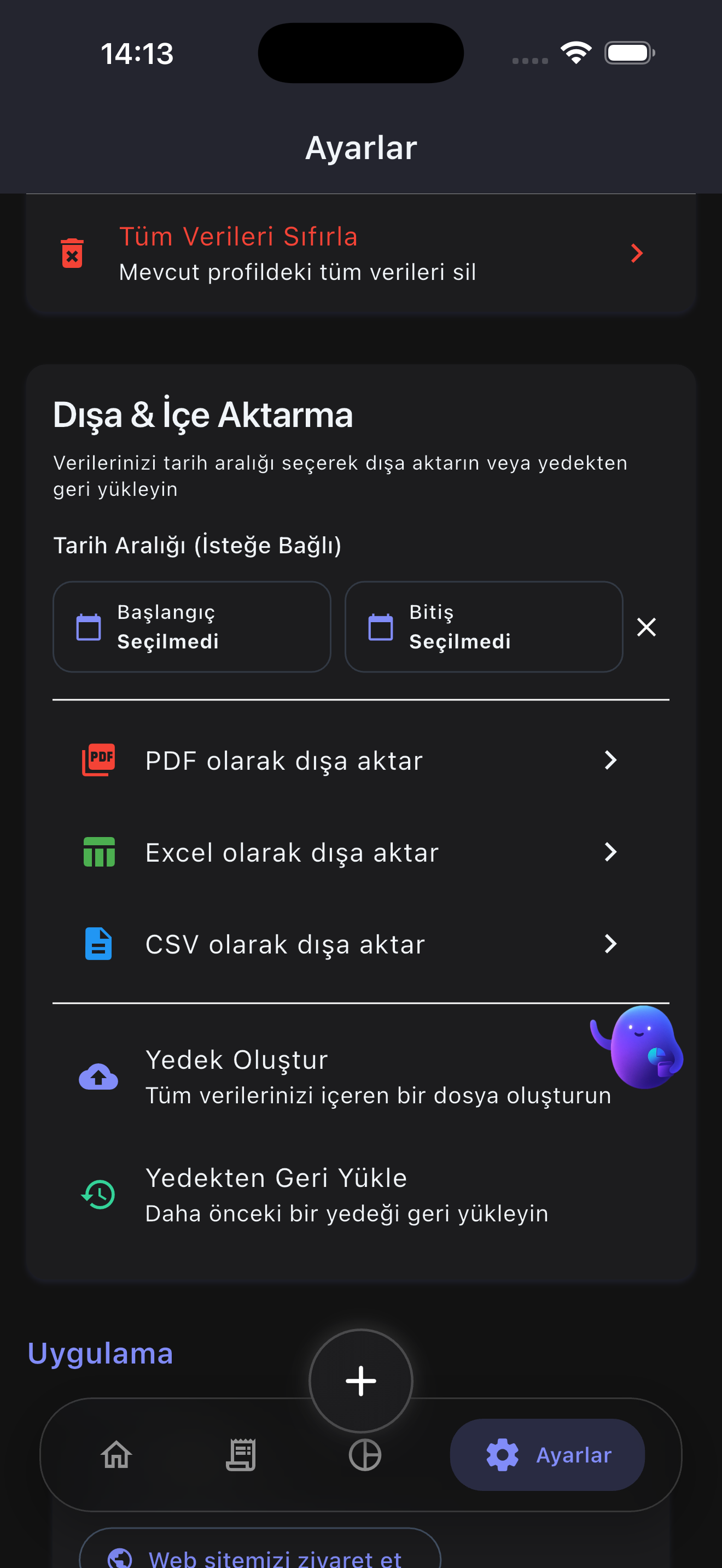Click the blue CSV file icon
The width and height of the screenshot is (722, 1568).
(98, 944)
